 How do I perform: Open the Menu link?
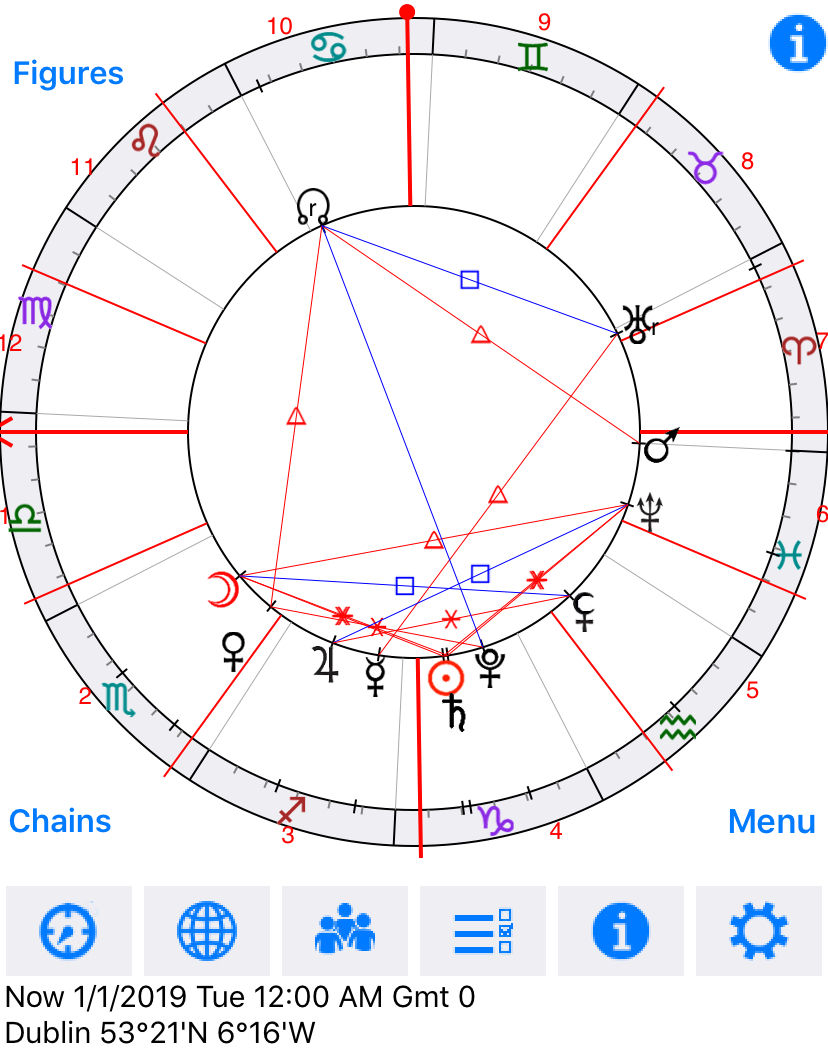771,821
